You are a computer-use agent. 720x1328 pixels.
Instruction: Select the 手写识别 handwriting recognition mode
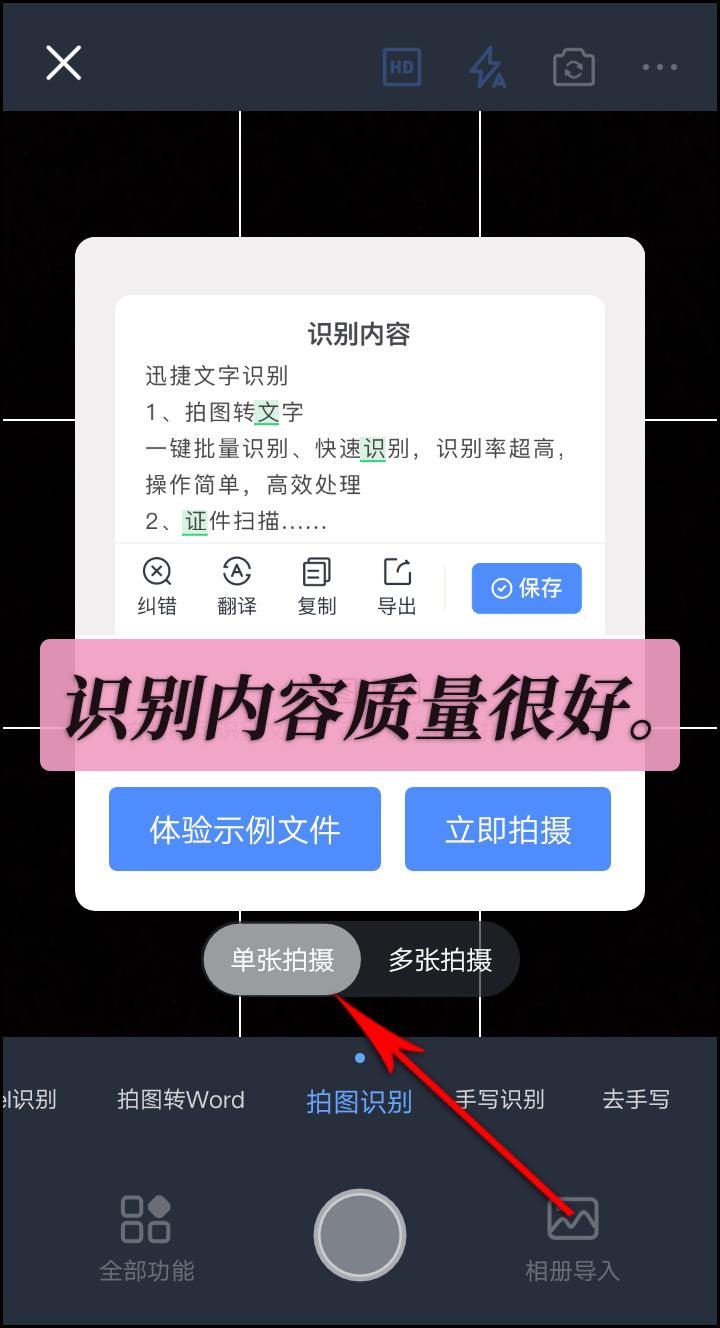click(x=500, y=1100)
